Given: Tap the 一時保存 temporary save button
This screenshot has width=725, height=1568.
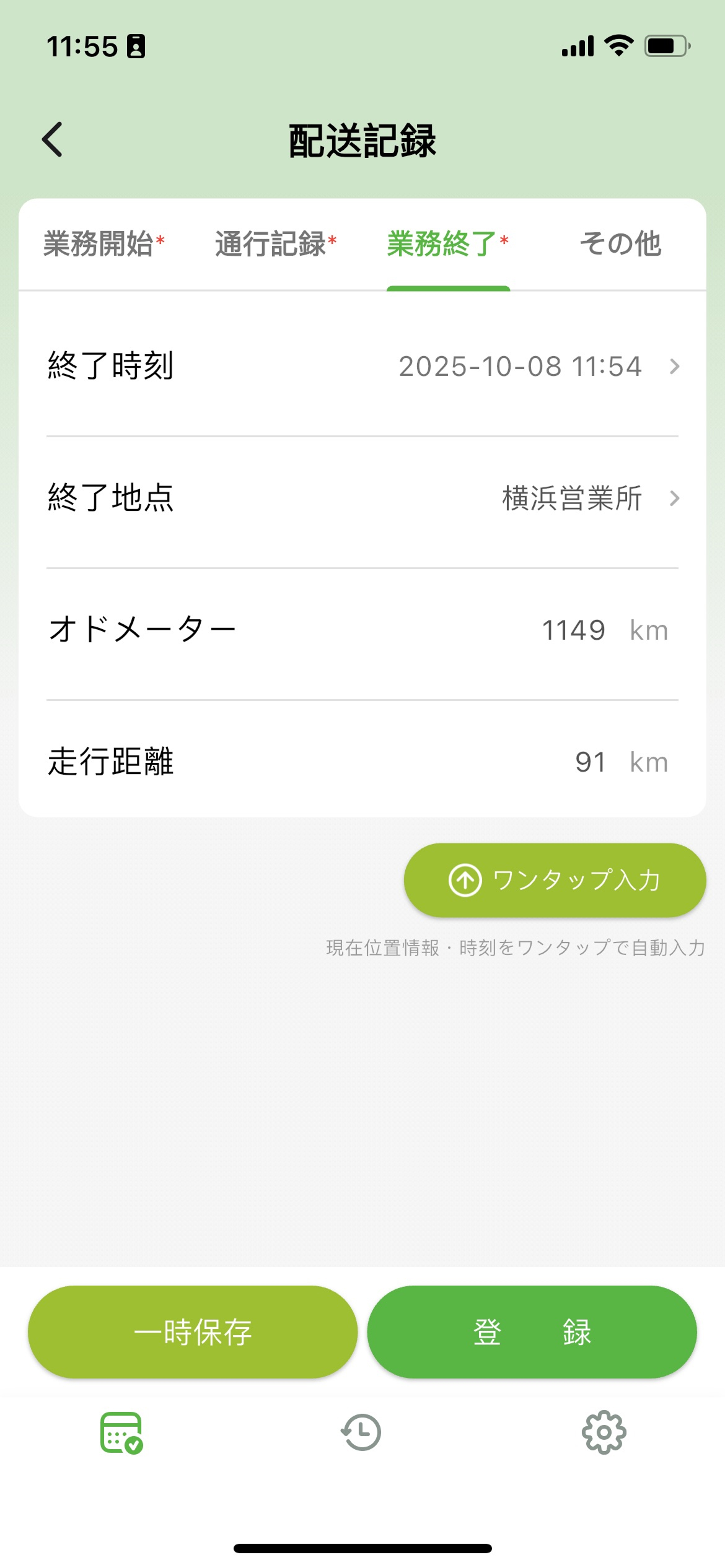Looking at the screenshot, I should pyautogui.click(x=193, y=1331).
